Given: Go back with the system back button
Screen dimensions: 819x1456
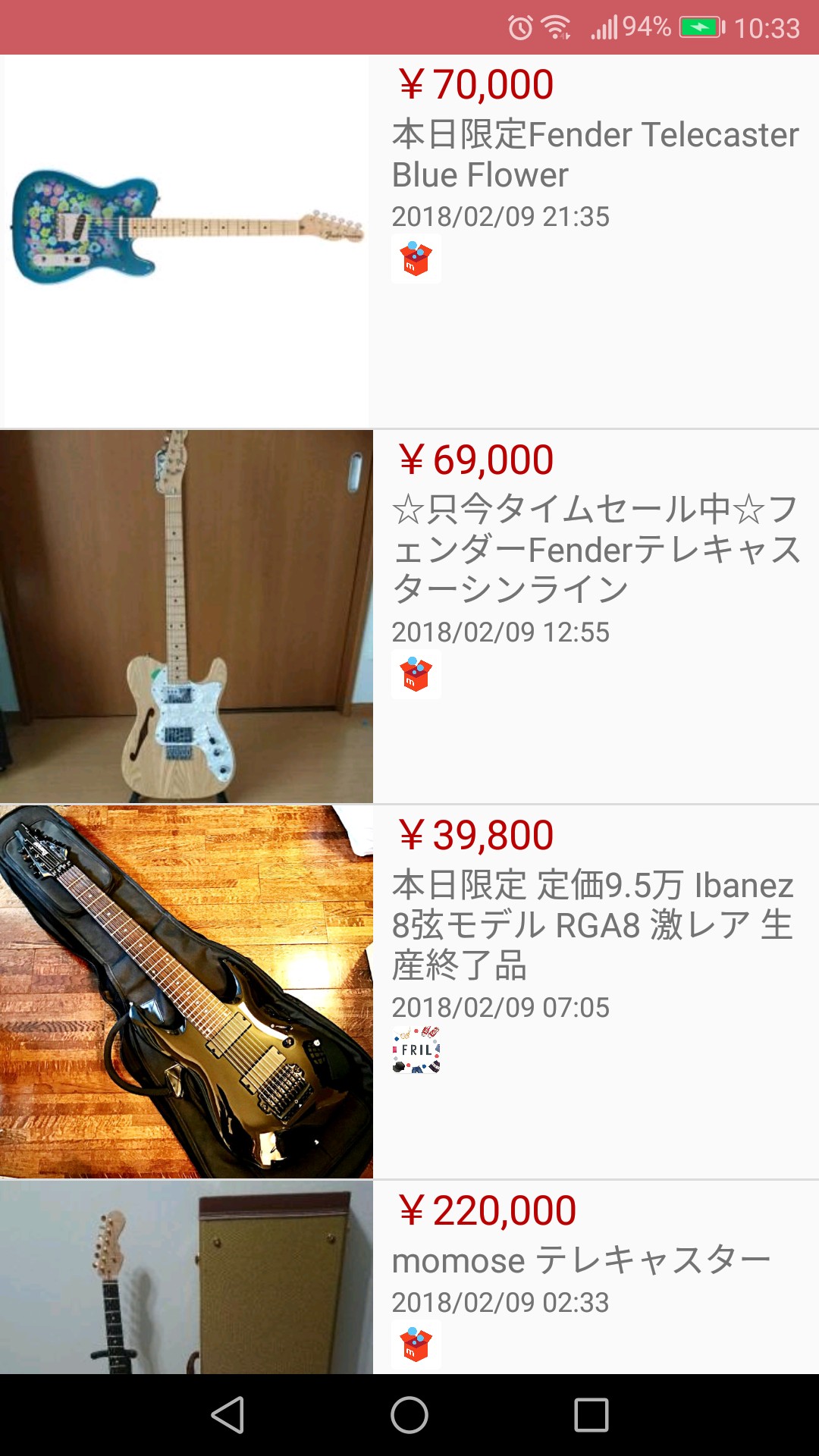Looking at the screenshot, I should coord(227,1415).
